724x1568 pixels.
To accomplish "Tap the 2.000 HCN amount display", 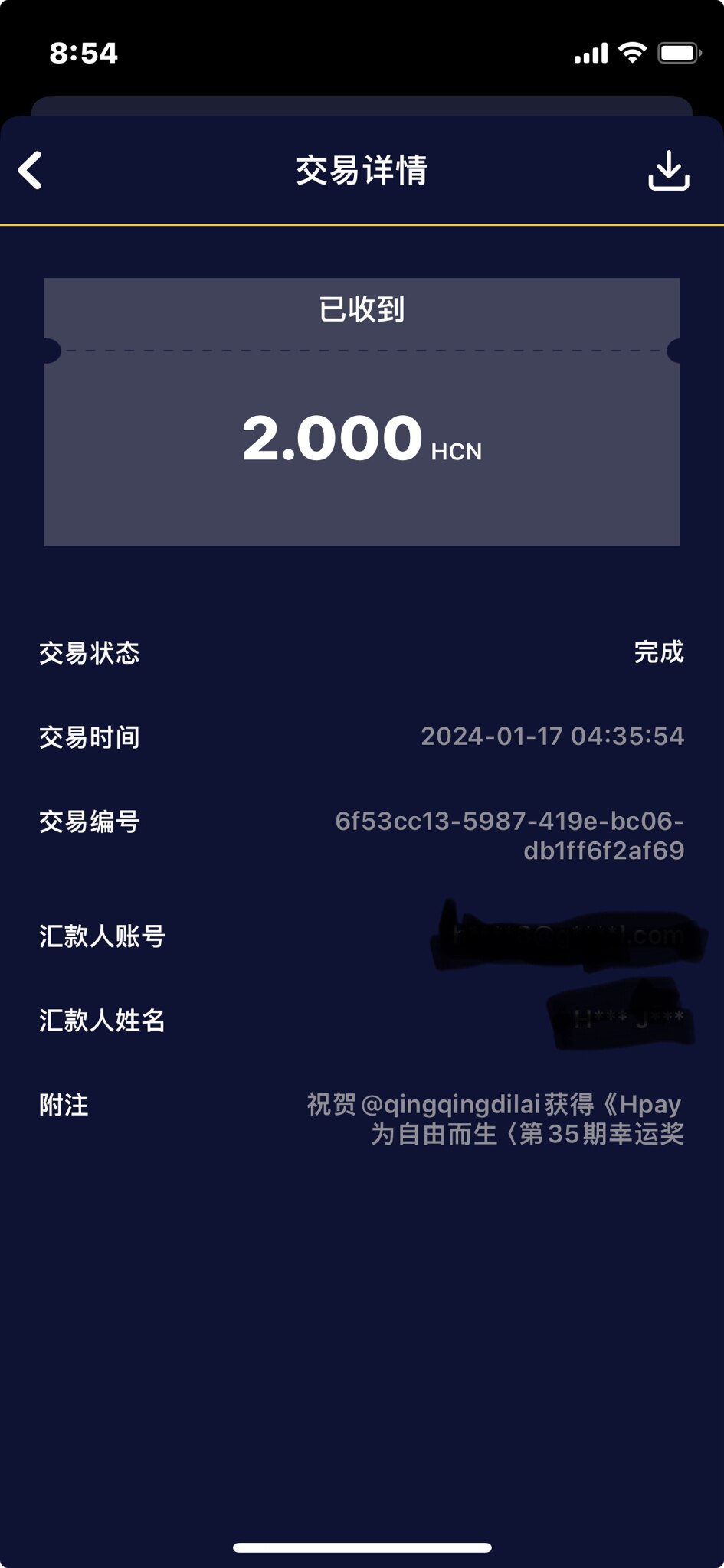I will click(362, 439).
